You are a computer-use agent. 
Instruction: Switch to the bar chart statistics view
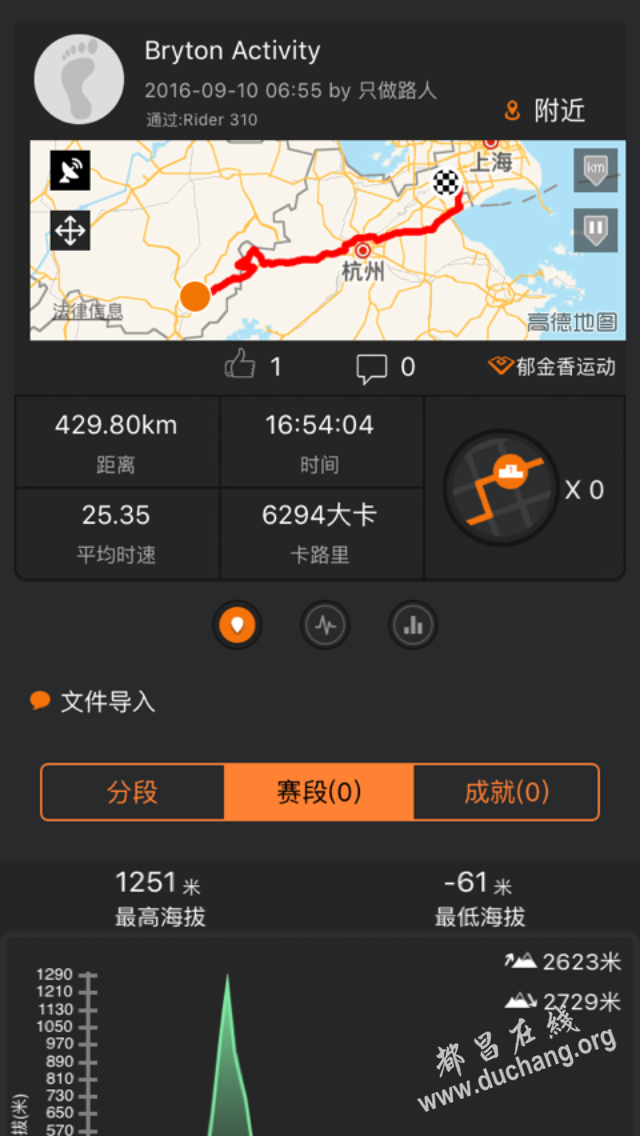click(413, 625)
